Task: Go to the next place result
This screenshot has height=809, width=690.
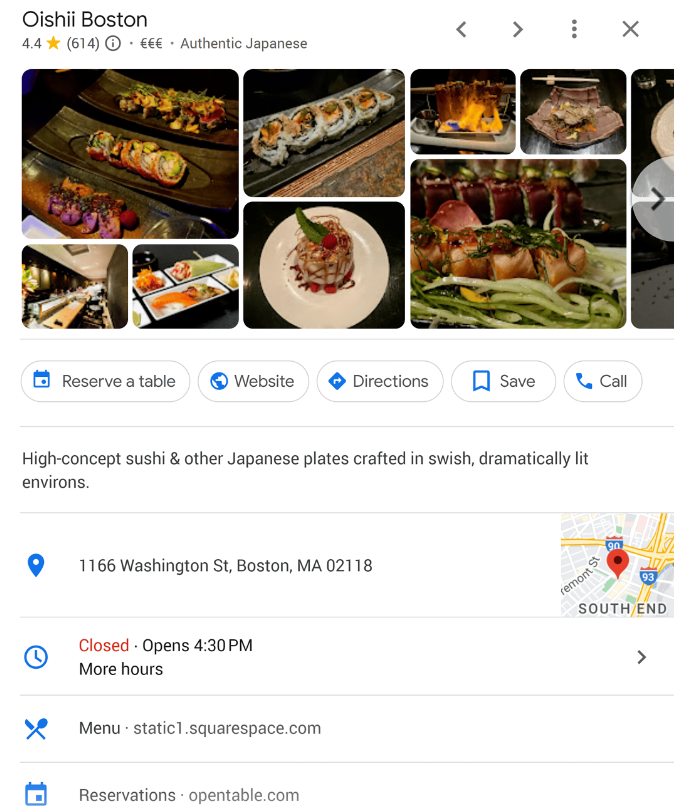Action: click(x=517, y=29)
